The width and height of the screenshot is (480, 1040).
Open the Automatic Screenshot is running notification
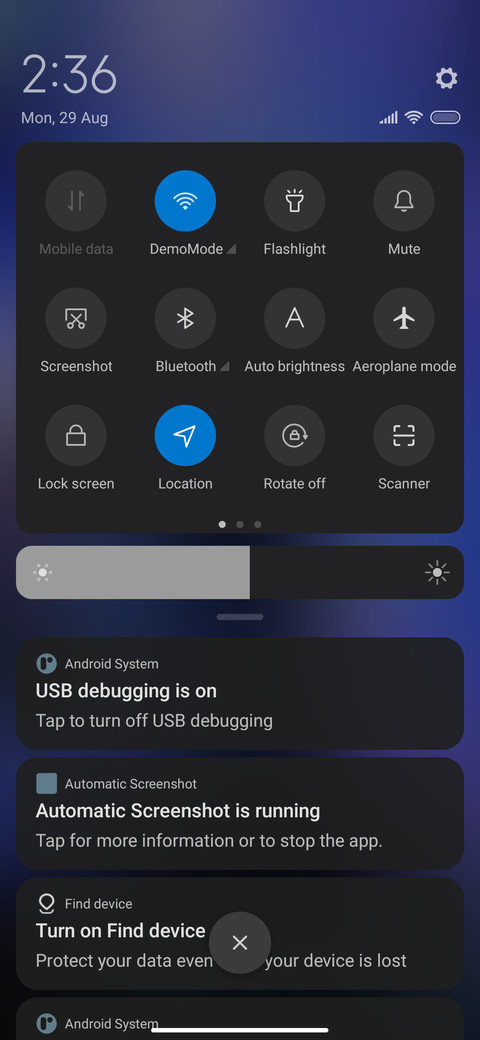(x=240, y=814)
